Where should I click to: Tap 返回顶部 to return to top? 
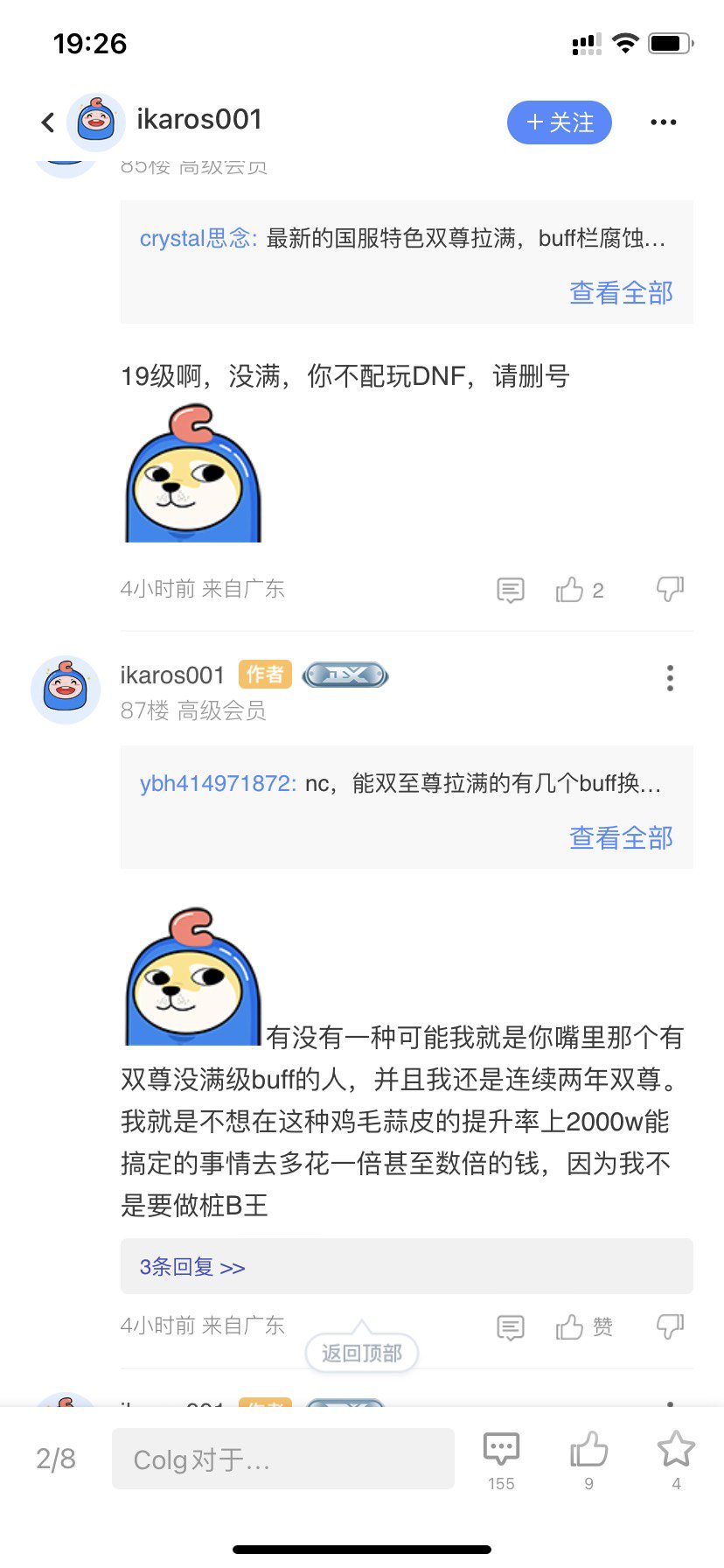tap(361, 1354)
